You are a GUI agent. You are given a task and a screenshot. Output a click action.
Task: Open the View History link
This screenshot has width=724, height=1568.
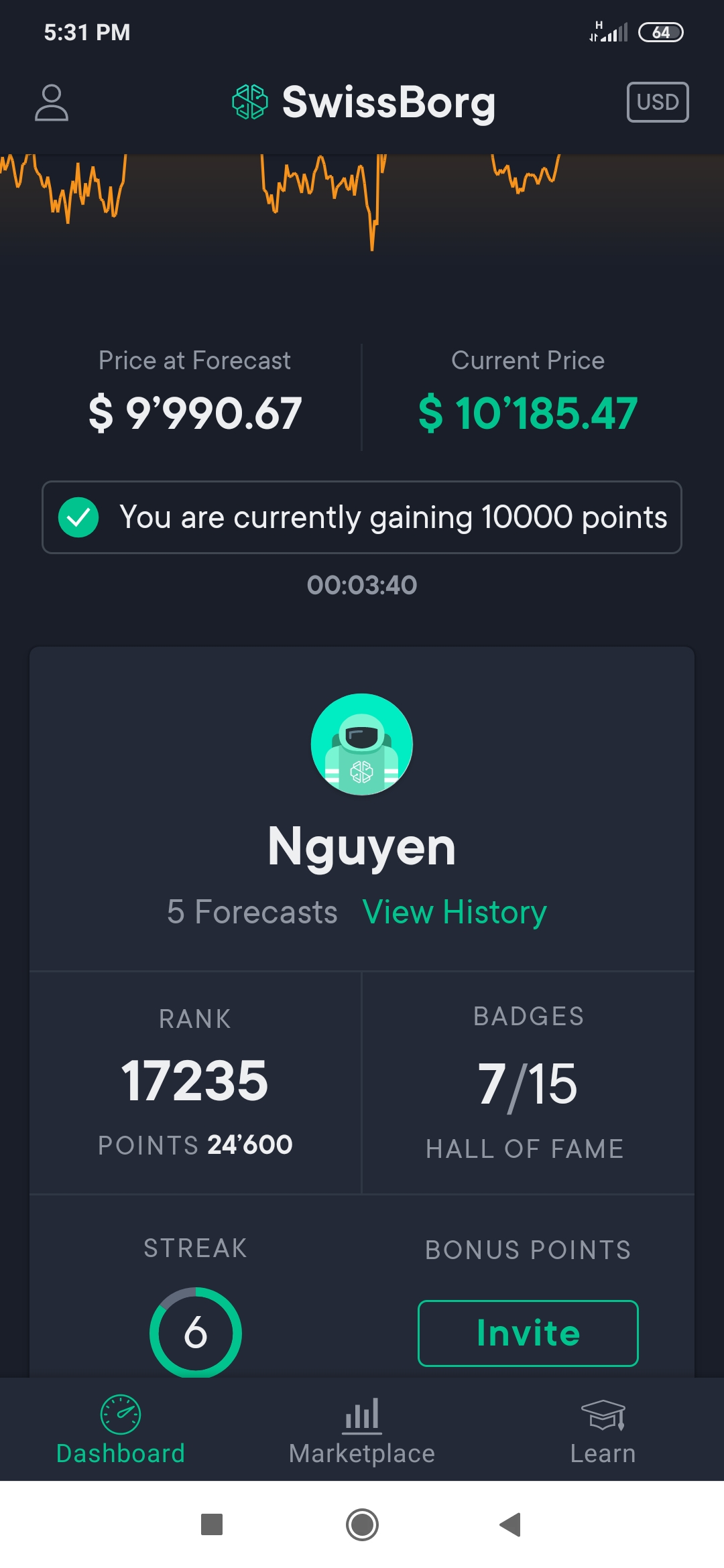click(x=455, y=913)
